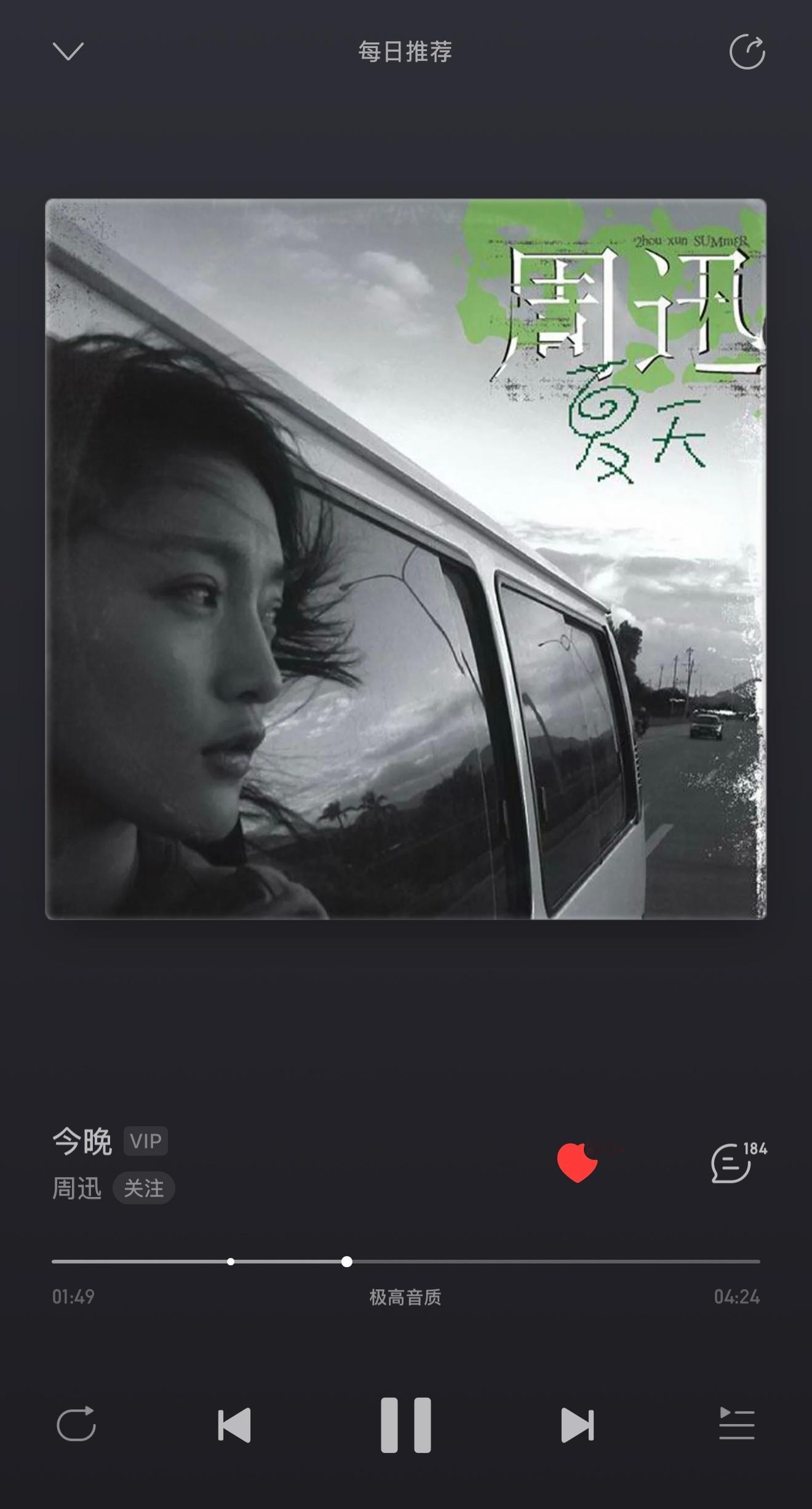Pause the currently playing song
Screen dimensions: 812x1509
coord(406,1423)
